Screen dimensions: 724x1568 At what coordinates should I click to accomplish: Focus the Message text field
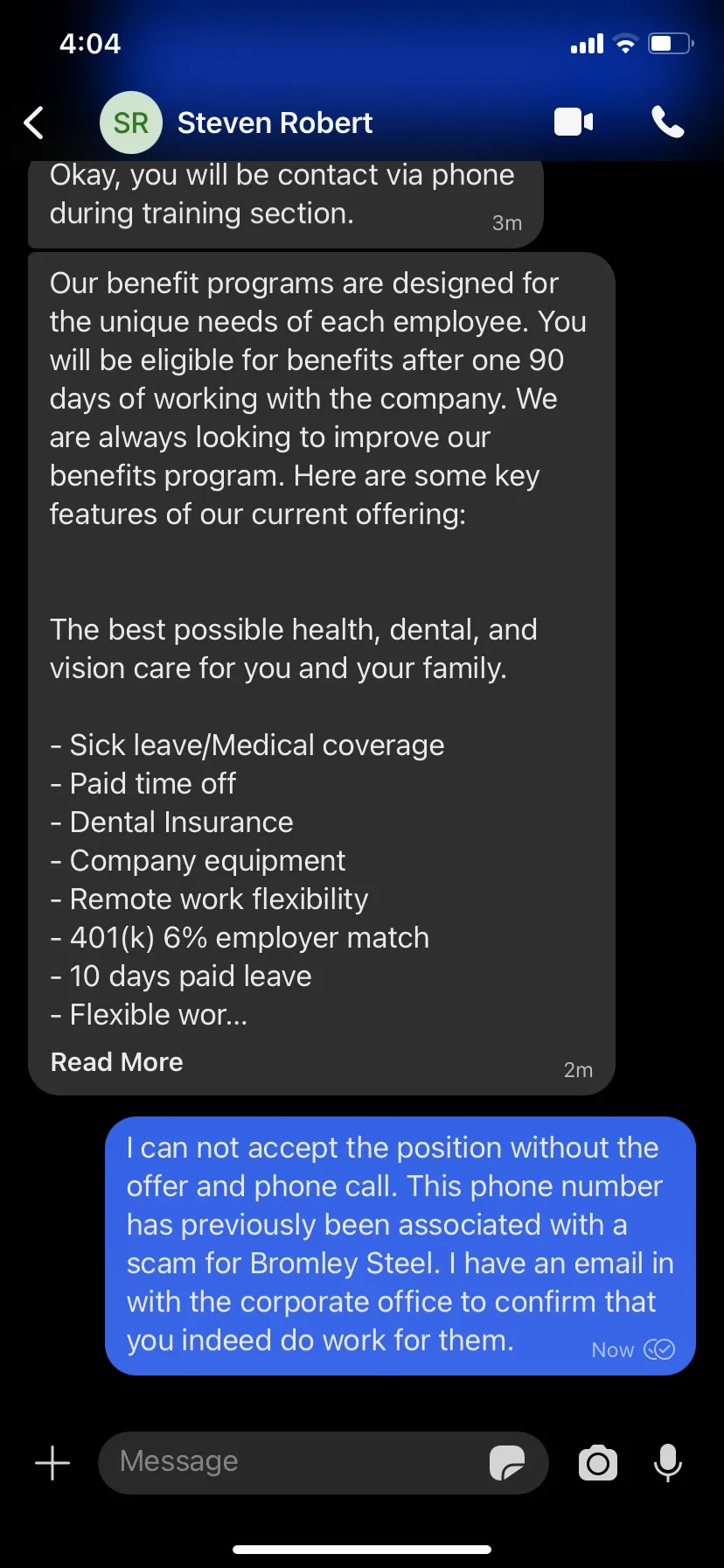(x=297, y=1462)
